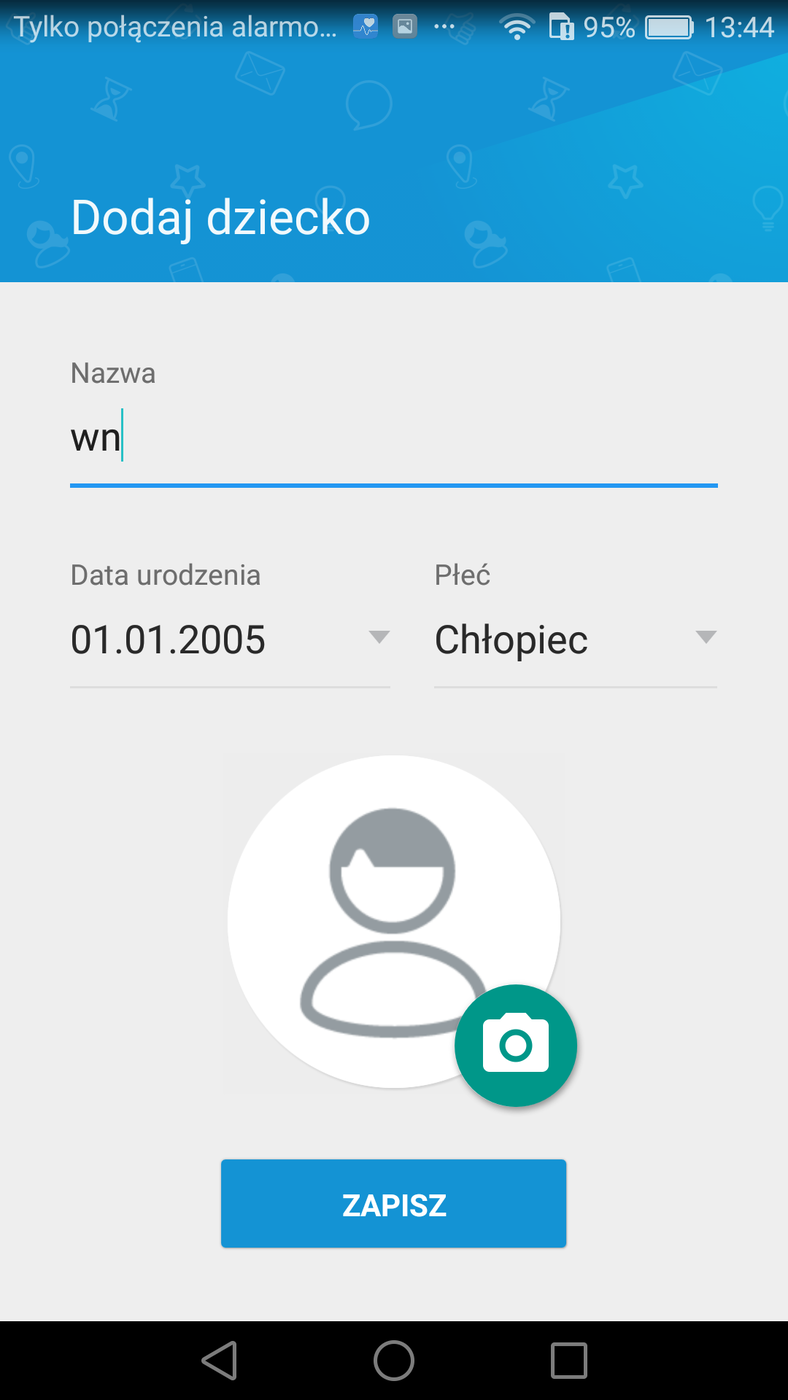This screenshot has height=1400, width=788.
Task: Tap the Nazwa text input containing wn
Action: 393,436
